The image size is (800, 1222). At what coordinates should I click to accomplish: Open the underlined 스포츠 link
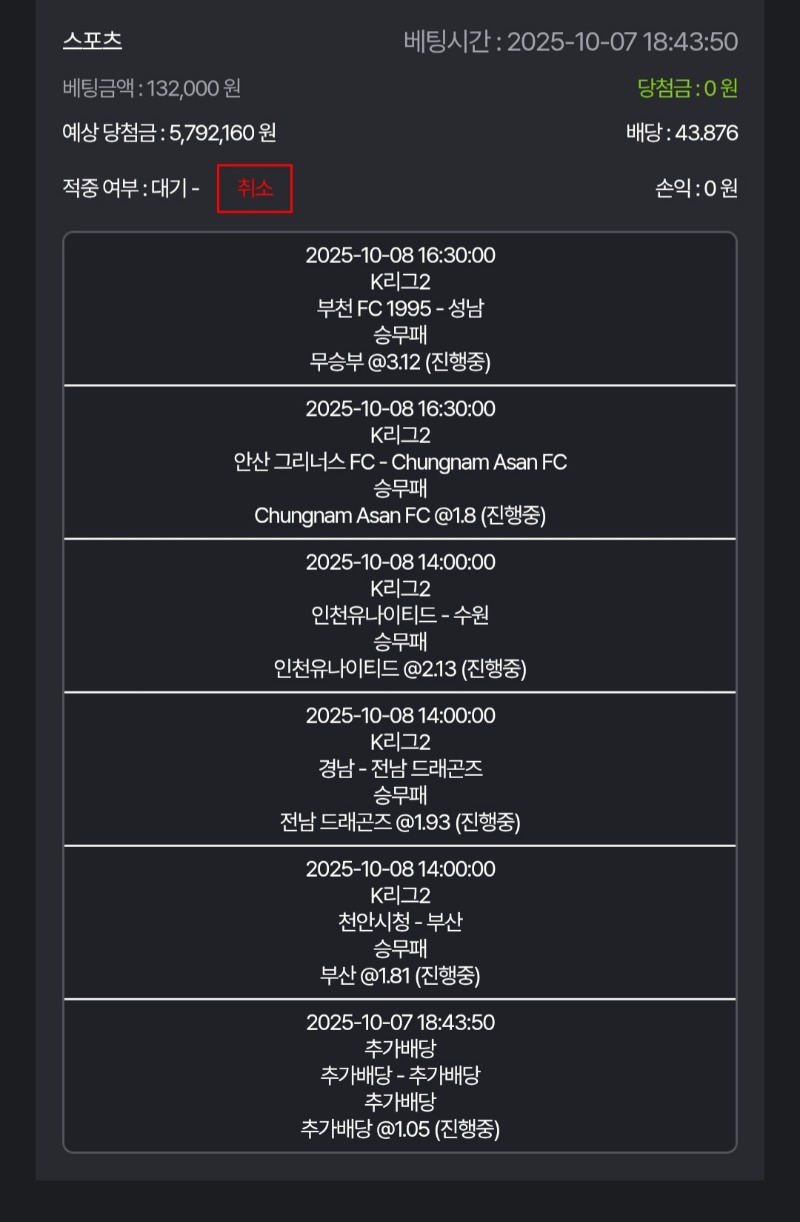[x=92, y=41]
